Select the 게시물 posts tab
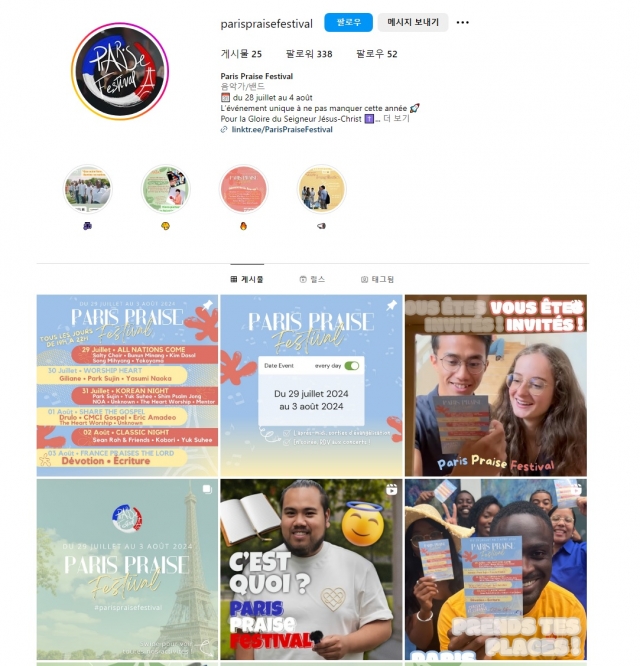The height and width of the screenshot is (666, 640). tap(246, 279)
